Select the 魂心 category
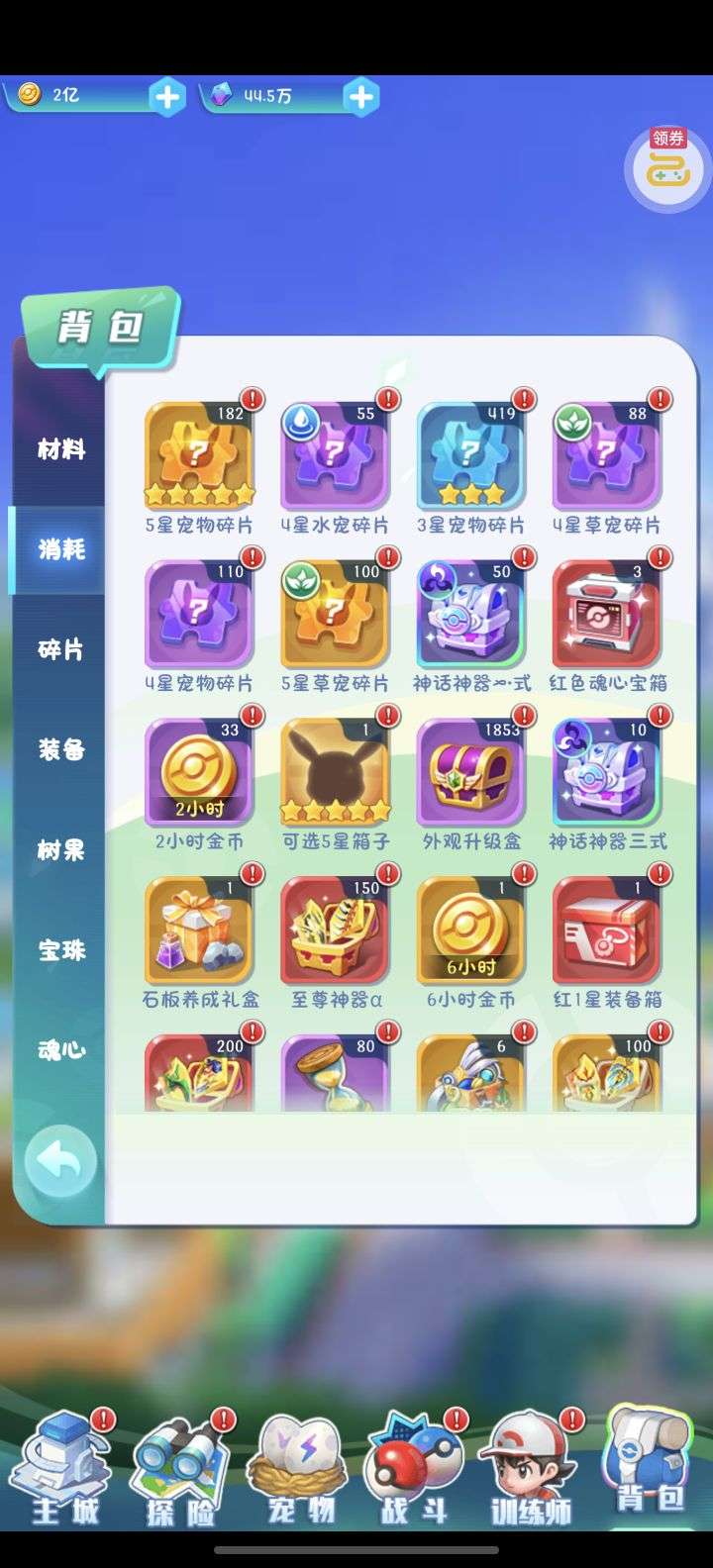713x1568 pixels. (x=61, y=1049)
